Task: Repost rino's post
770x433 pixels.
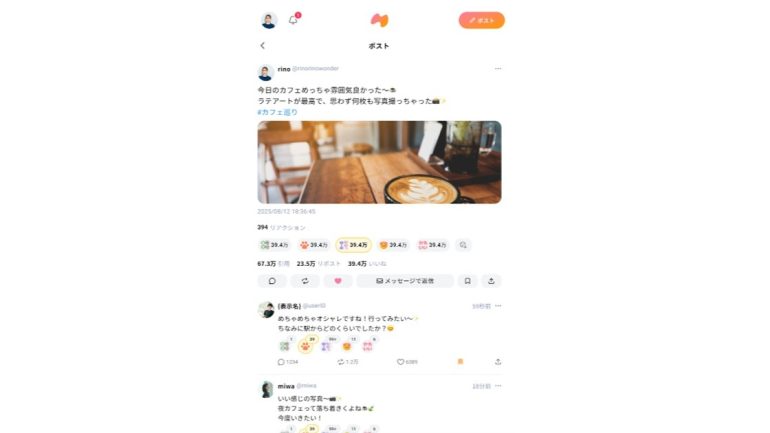Action: tap(304, 281)
